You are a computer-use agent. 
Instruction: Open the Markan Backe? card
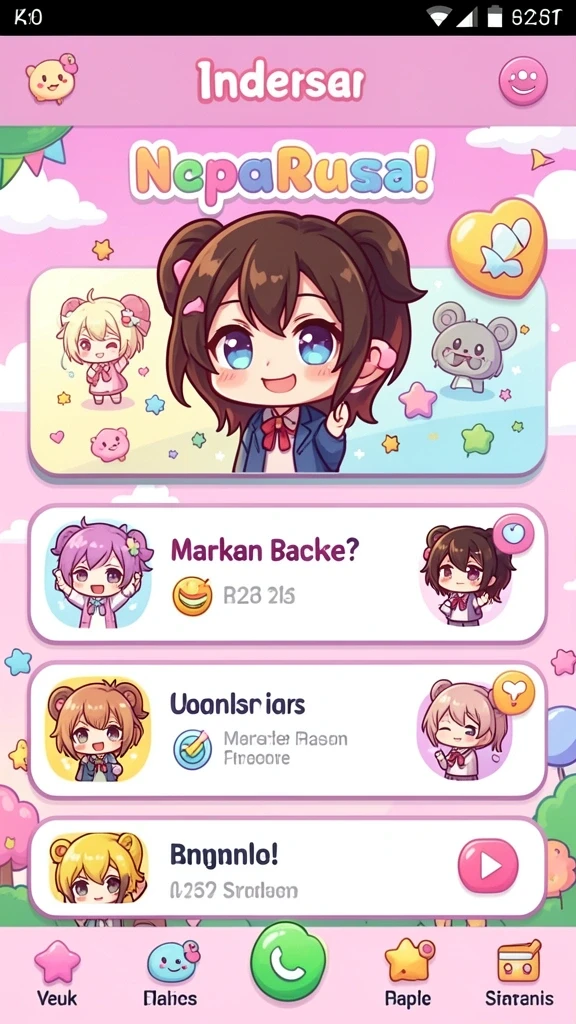pos(287,575)
